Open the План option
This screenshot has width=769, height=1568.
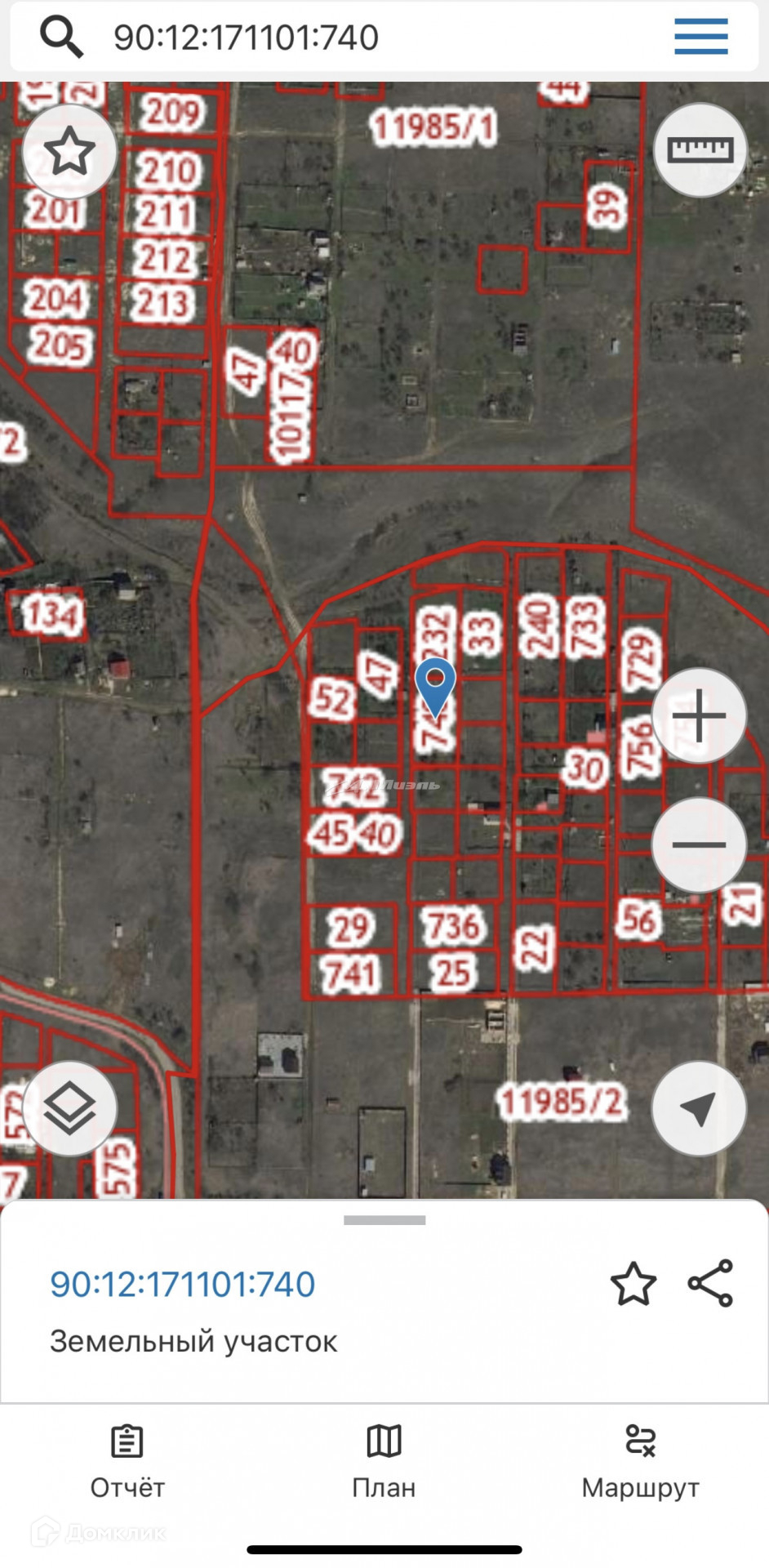(384, 1463)
